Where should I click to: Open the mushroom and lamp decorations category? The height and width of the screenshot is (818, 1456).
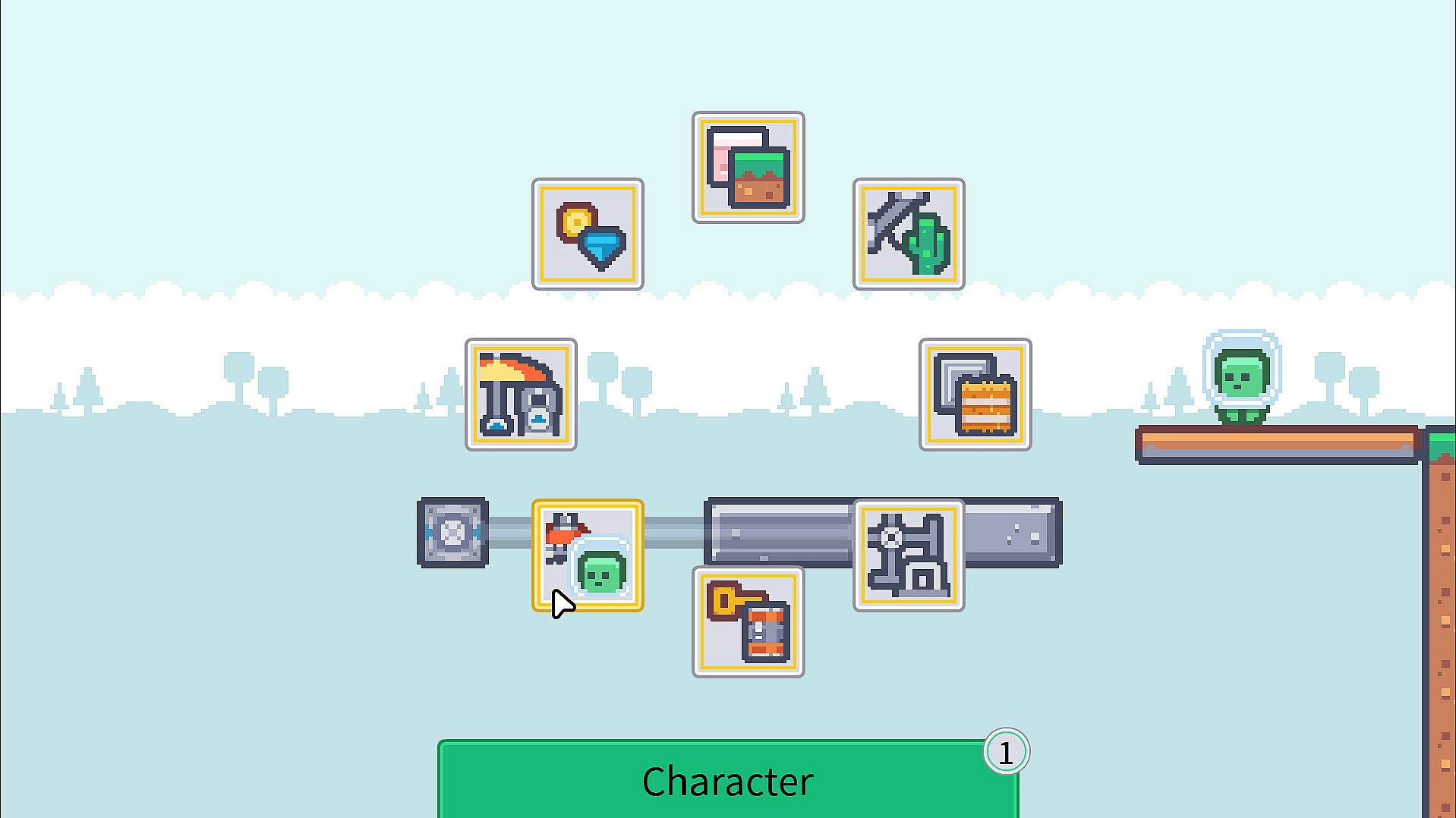click(521, 395)
